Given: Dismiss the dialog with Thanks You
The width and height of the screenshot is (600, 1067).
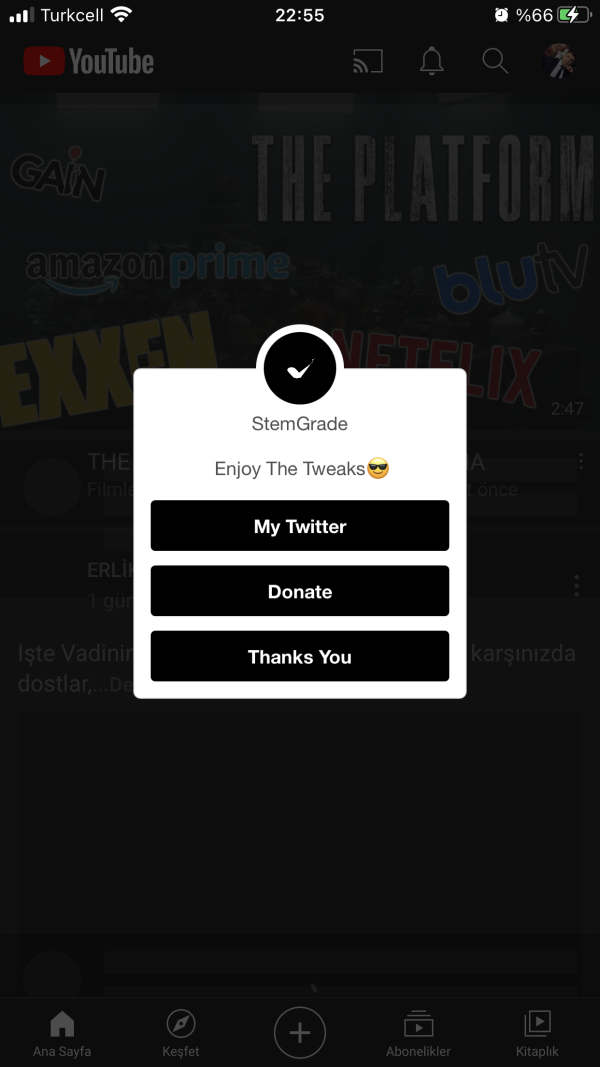Looking at the screenshot, I should [300, 657].
